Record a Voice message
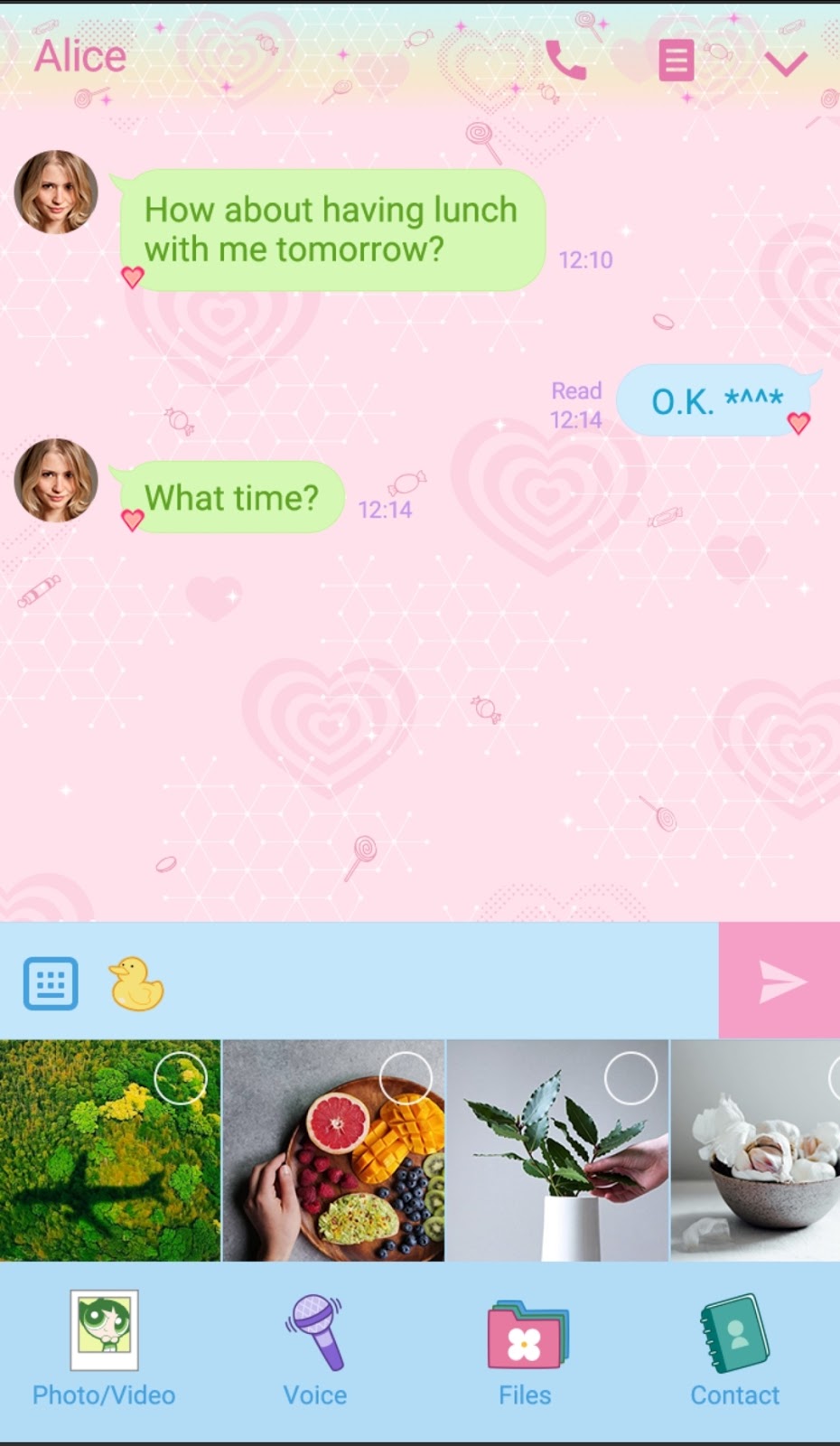 click(x=314, y=1347)
